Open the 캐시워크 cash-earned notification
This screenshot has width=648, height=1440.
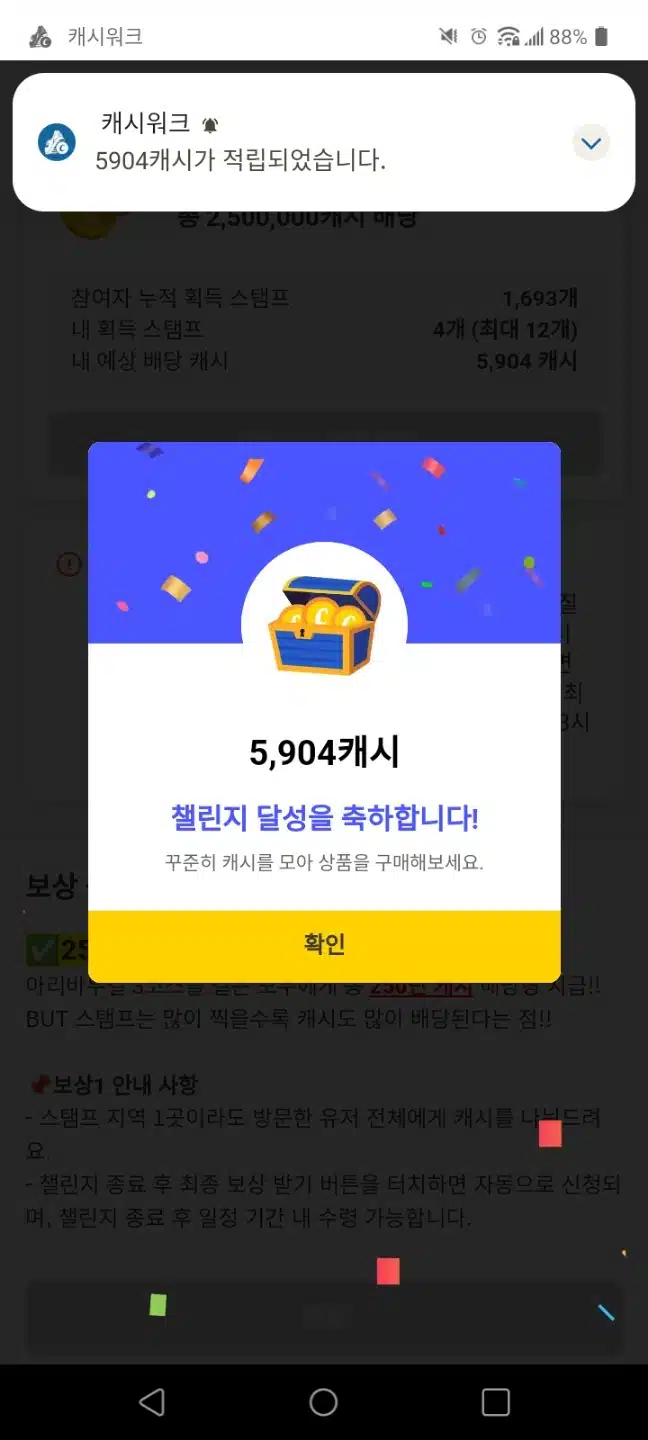coord(324,142)
